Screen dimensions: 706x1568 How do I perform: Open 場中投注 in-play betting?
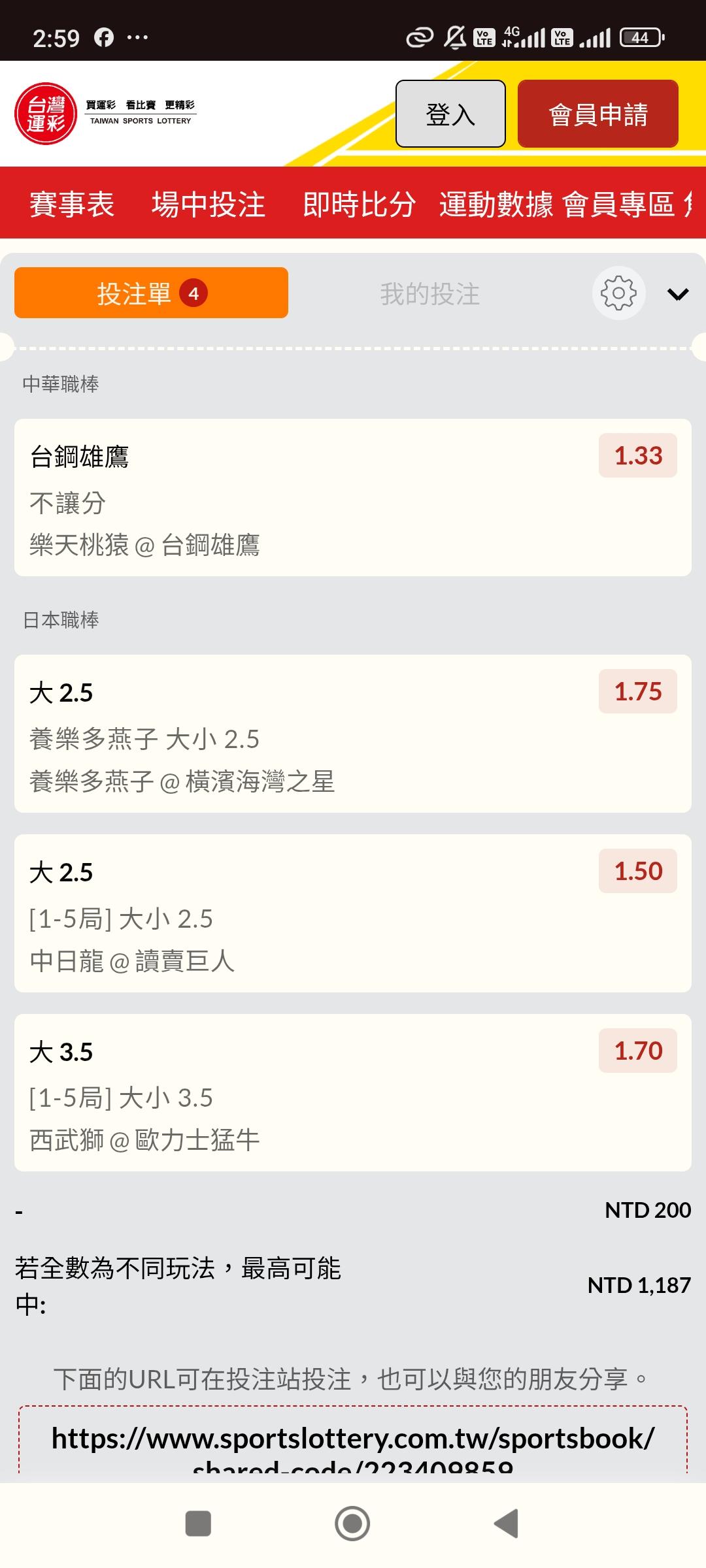[x=209, y=204]
